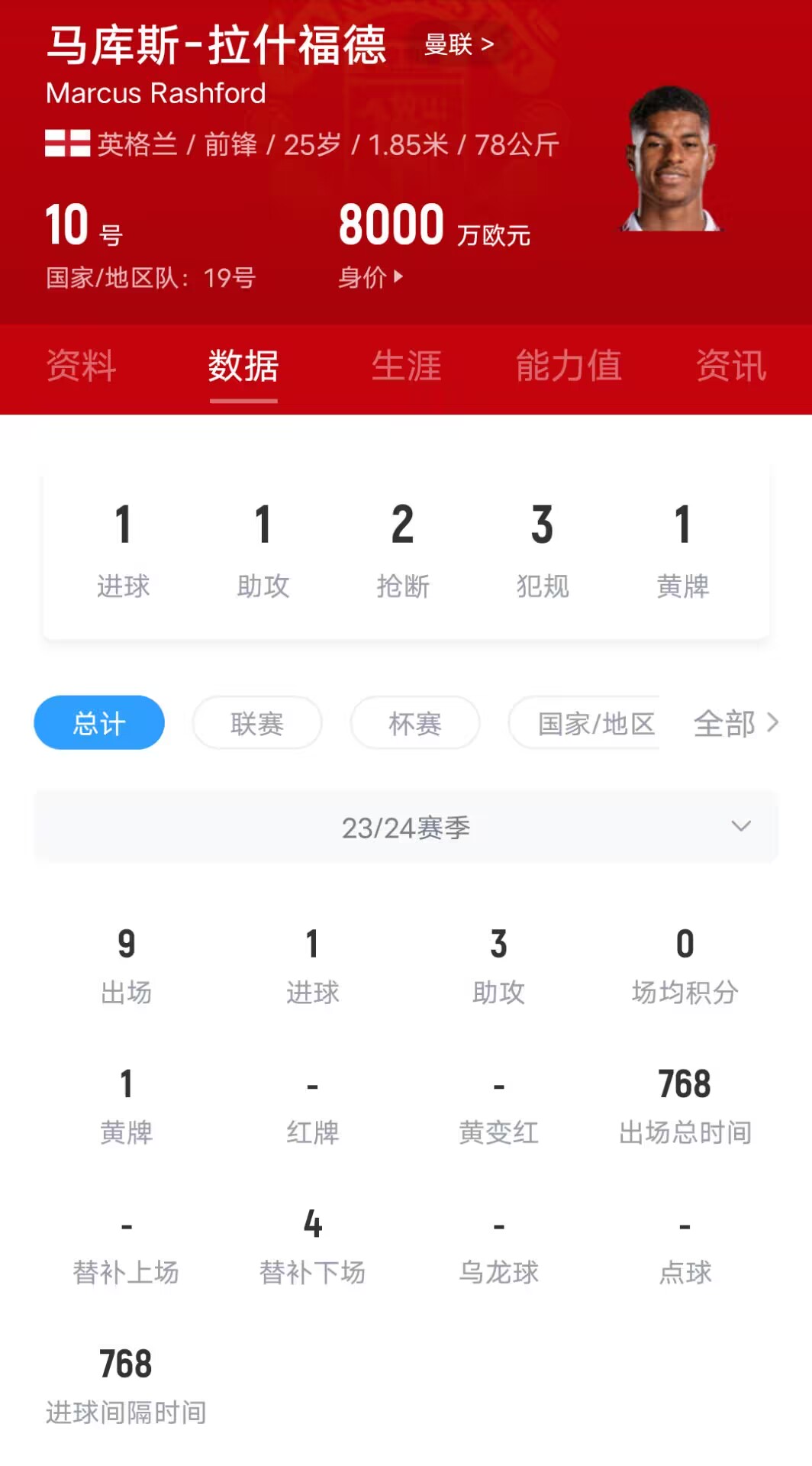The height and width of the screenshot is (1466, 812).
Task: Switch to the 资料 tab
Action: [x=81, y=366]
